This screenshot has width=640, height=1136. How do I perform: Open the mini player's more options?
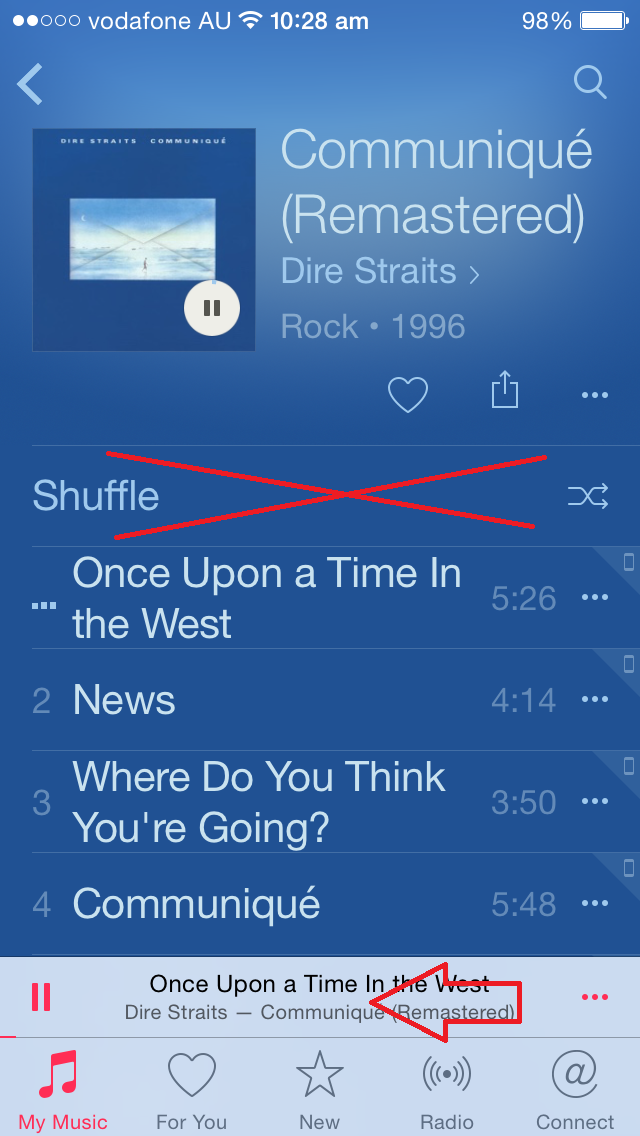[595, 997]
